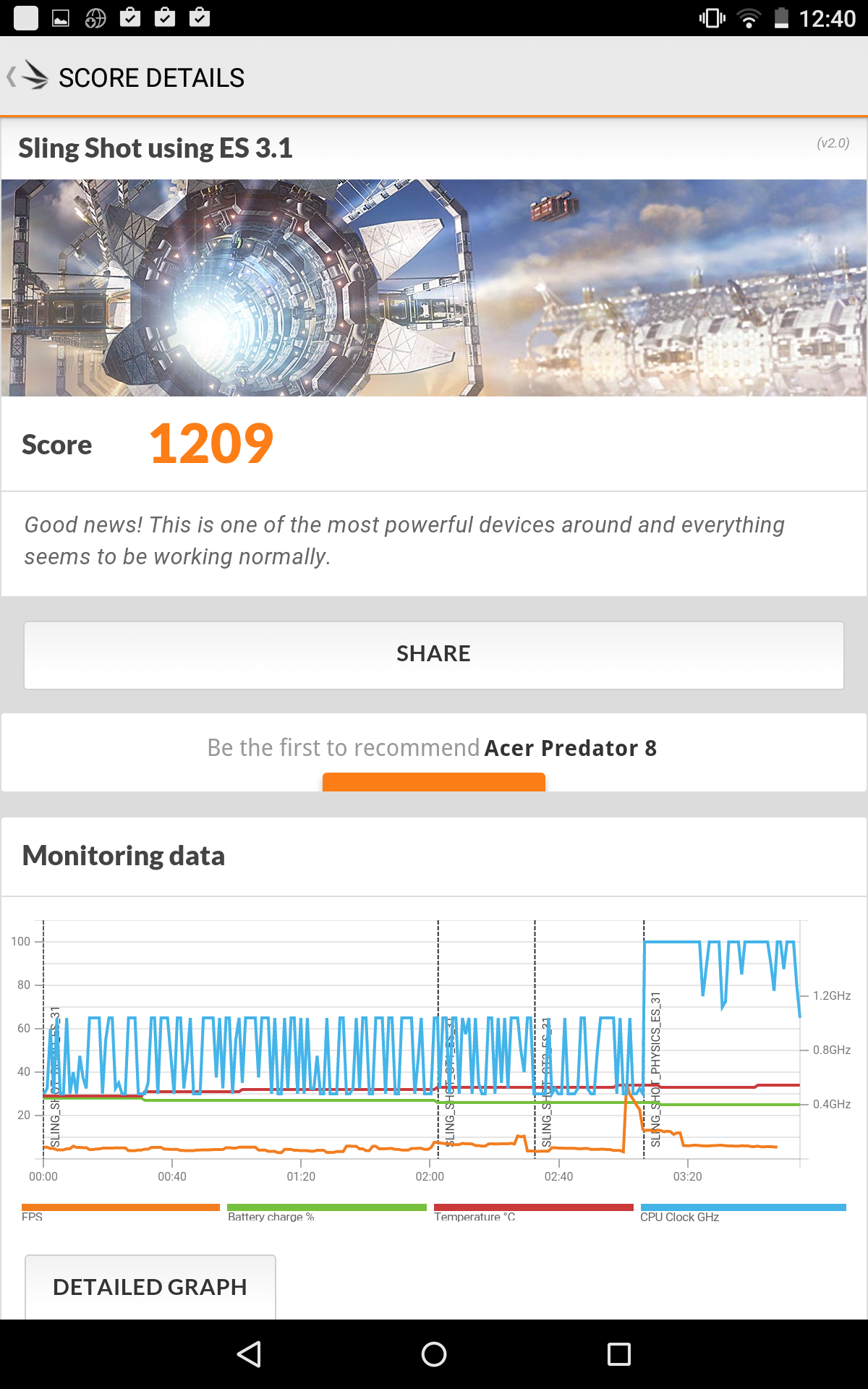The height and width of the screenshot is (1389, 868).
Task: Tap a Play Store update-complete notification icon
Action: click(x=131, y=17)
